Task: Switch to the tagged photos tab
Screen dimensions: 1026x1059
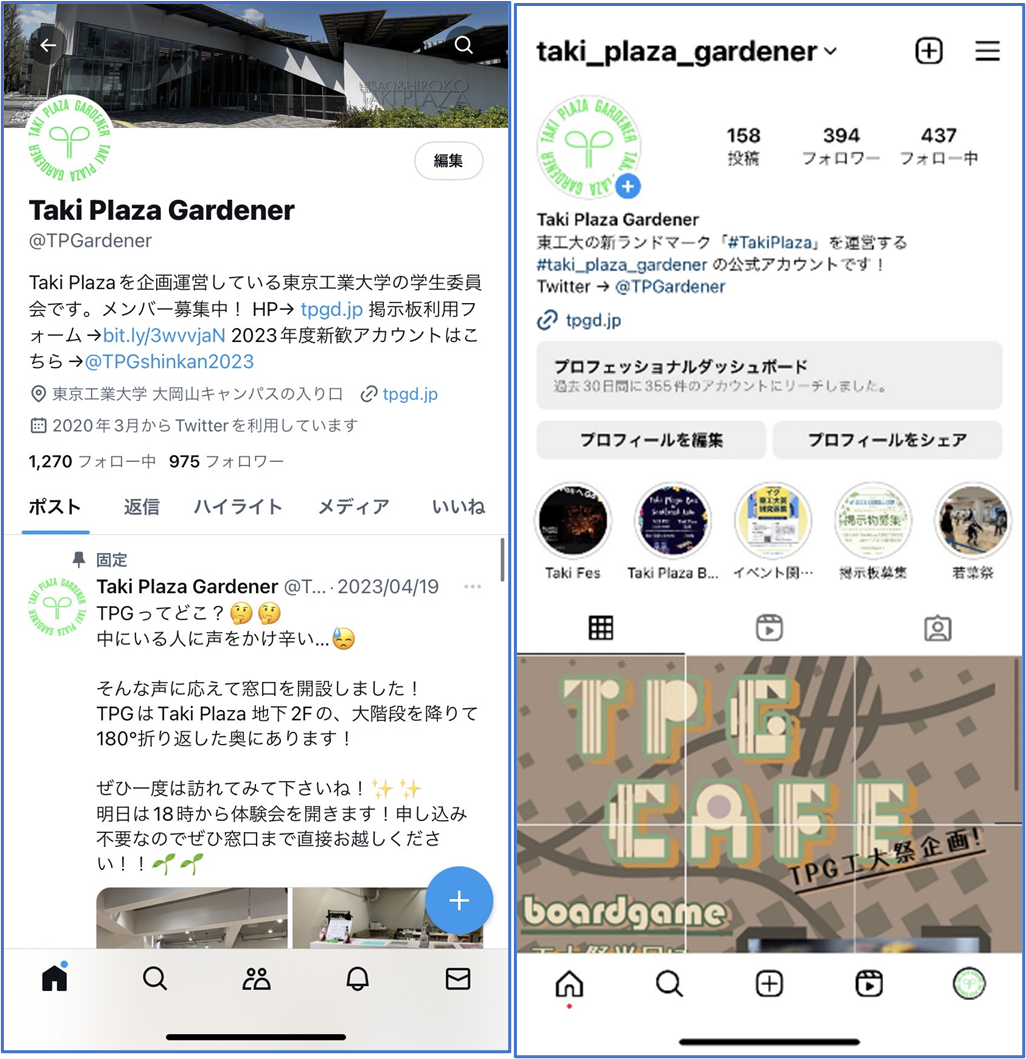Action: [x=937, y=628]
